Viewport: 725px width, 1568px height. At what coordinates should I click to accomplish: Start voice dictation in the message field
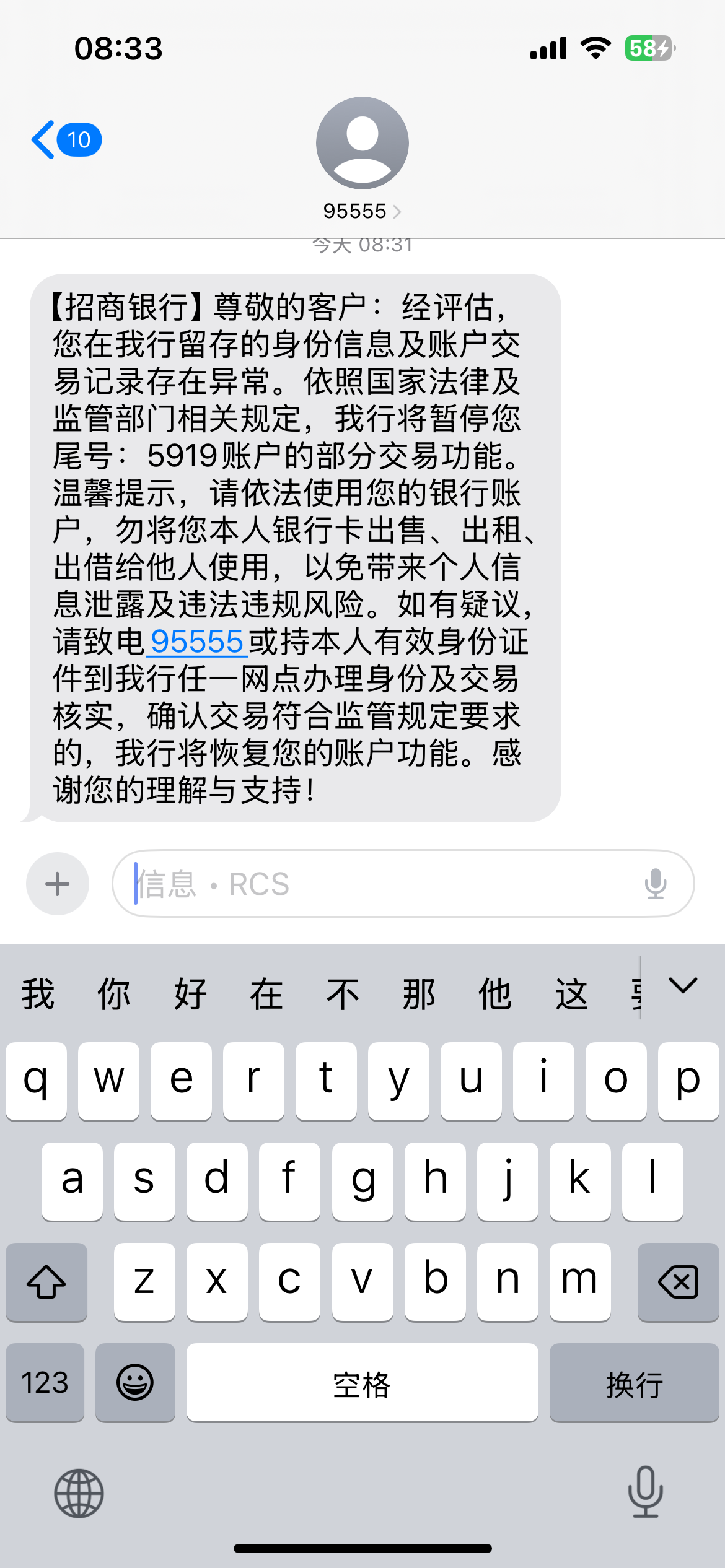[x=655, y=884]
